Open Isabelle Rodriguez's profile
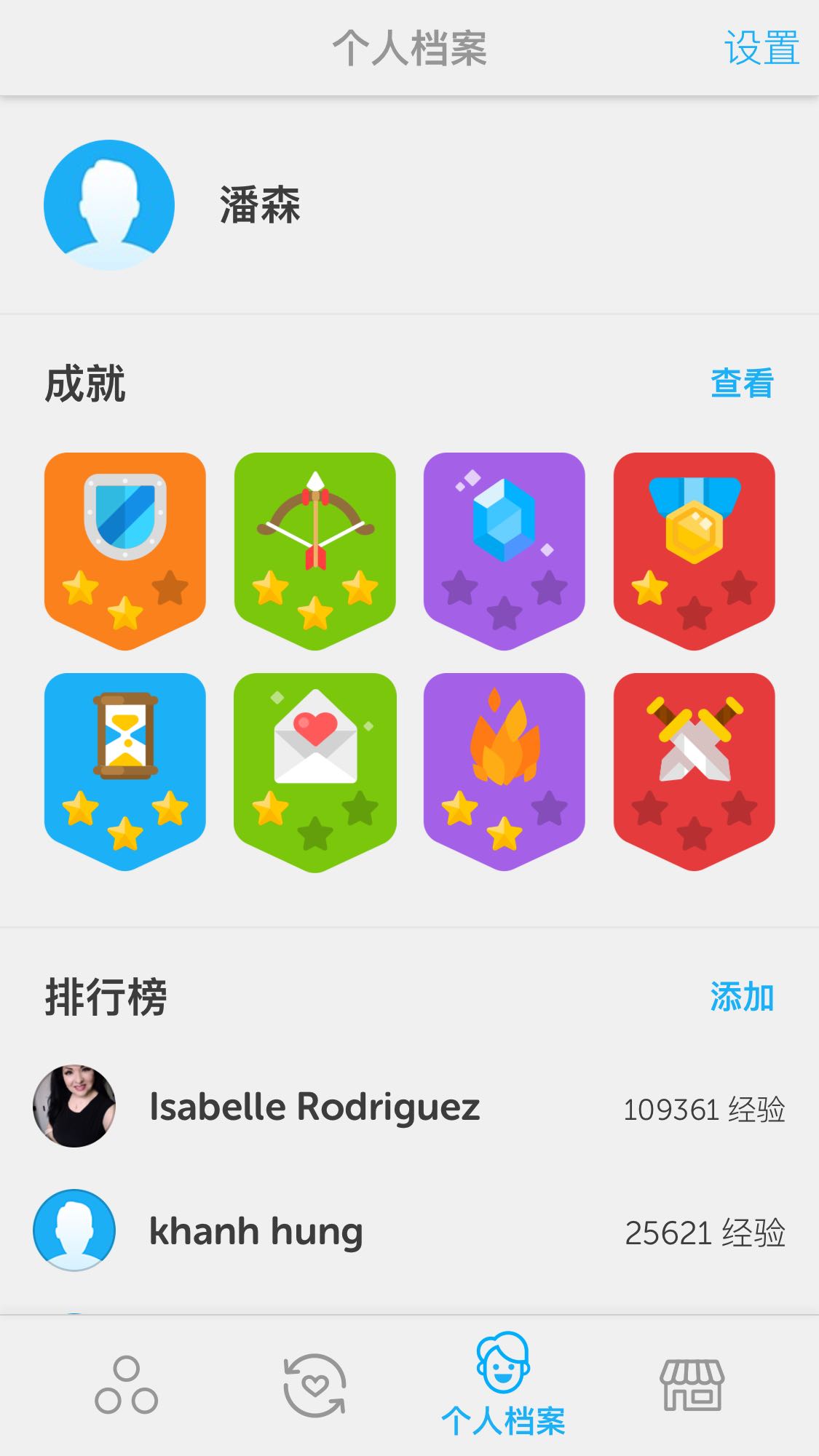Screen dimensions: 819x1456 point(314,1107)
